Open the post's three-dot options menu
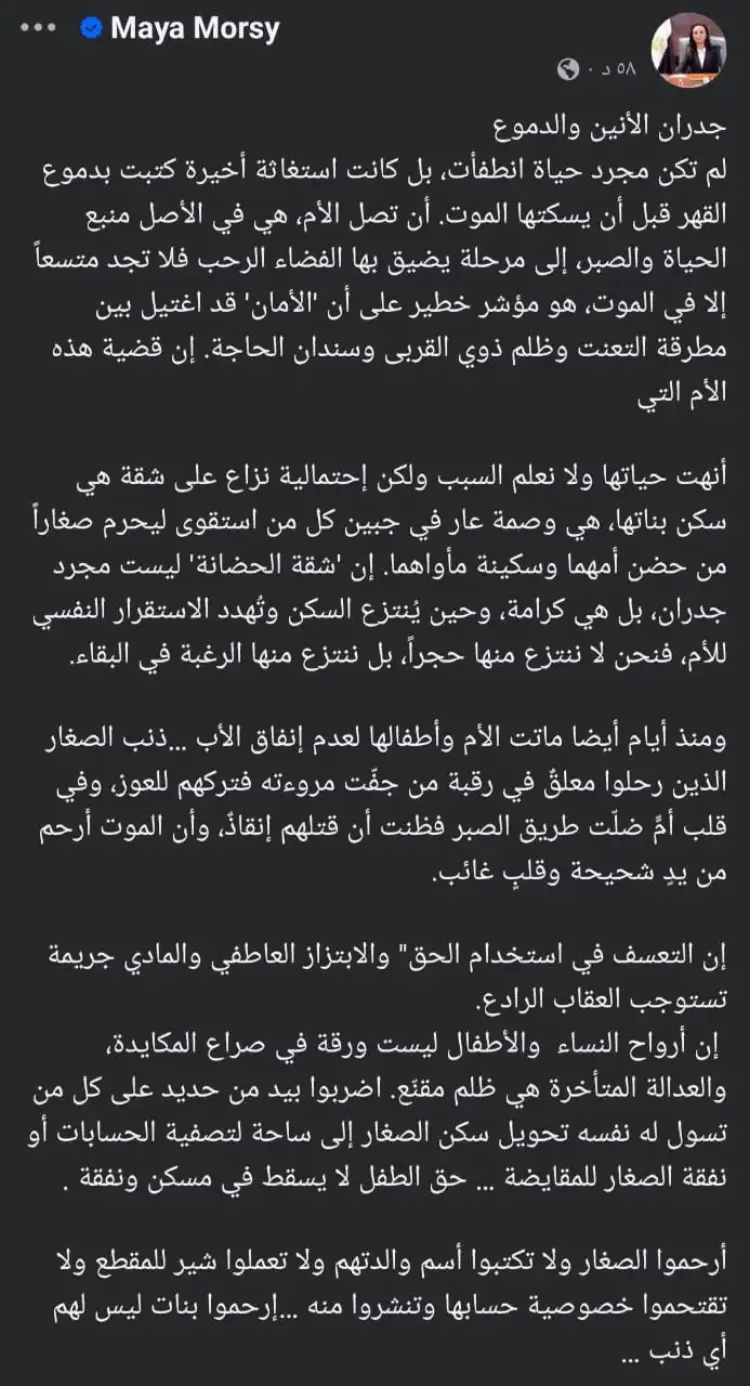750x1386 pixels. click(38, 28)
